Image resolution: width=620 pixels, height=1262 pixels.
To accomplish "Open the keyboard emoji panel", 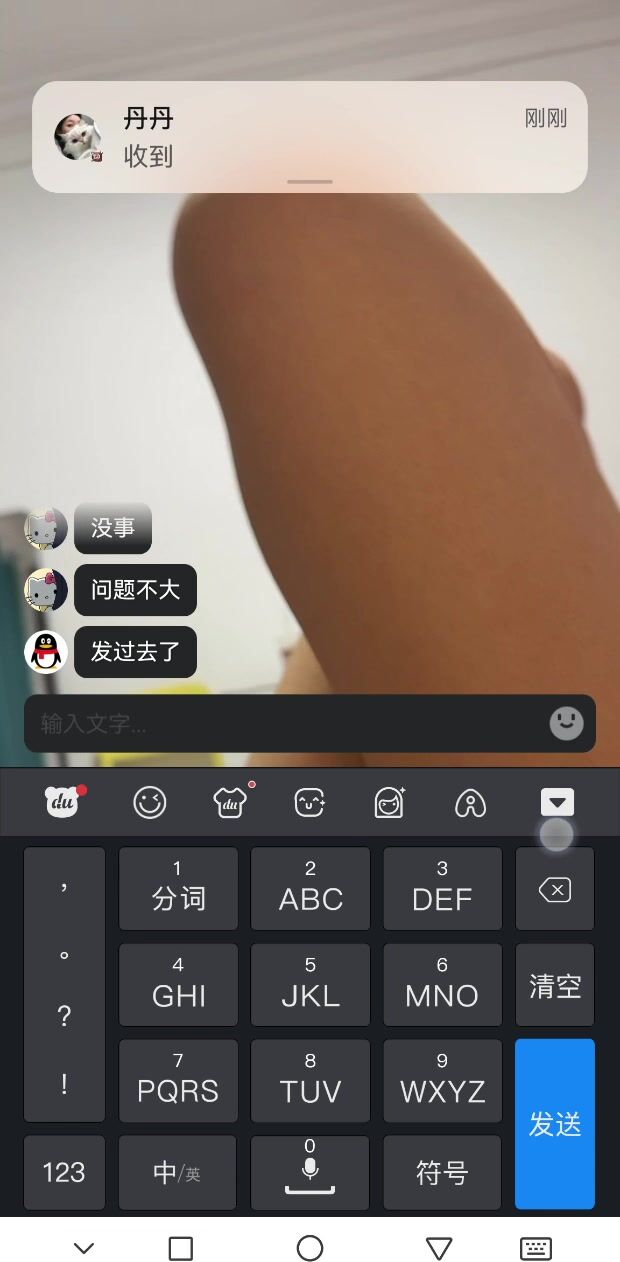I will (150, 802).
